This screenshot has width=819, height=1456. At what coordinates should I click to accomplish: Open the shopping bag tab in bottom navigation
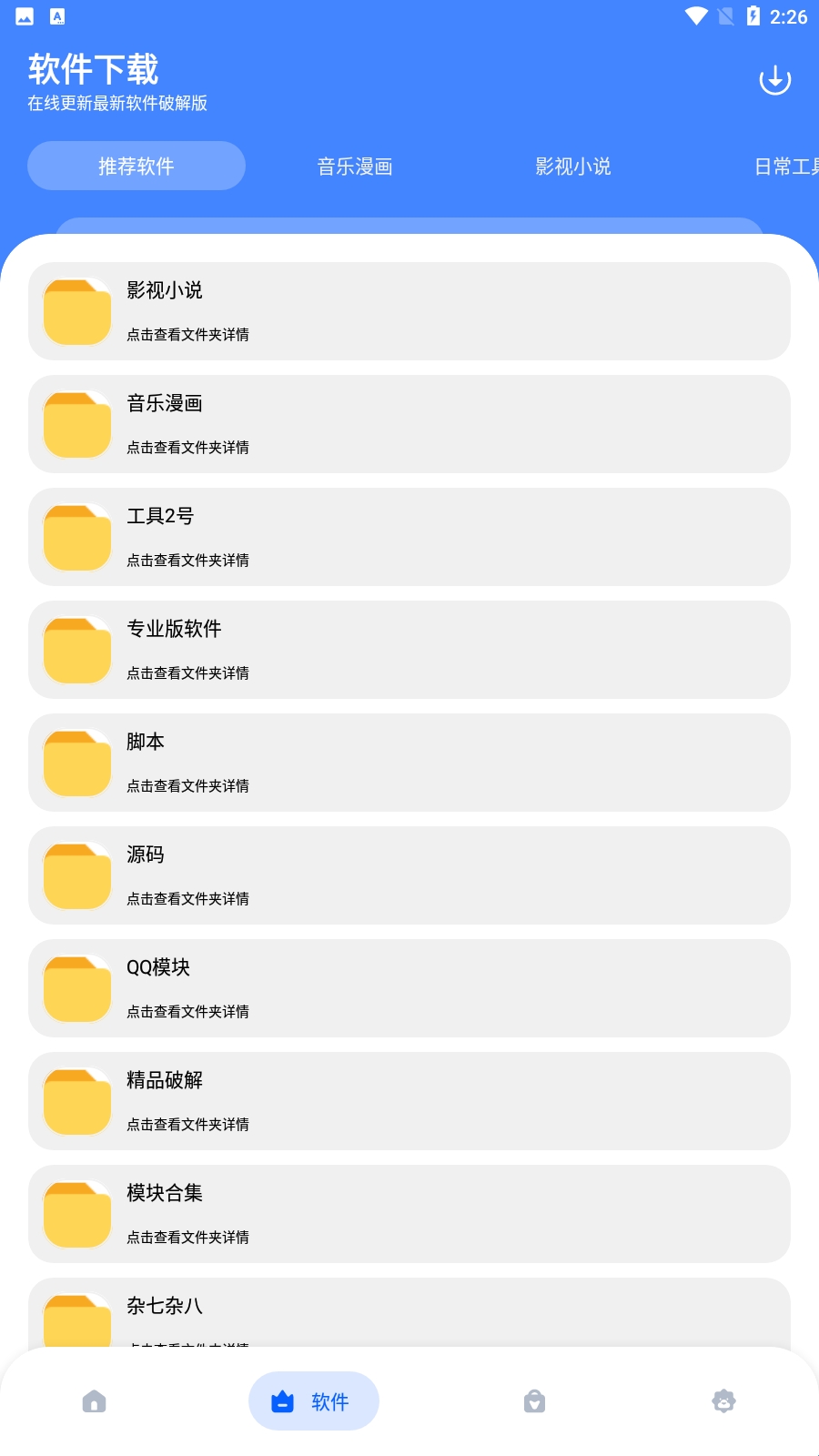click(535, 1401)
